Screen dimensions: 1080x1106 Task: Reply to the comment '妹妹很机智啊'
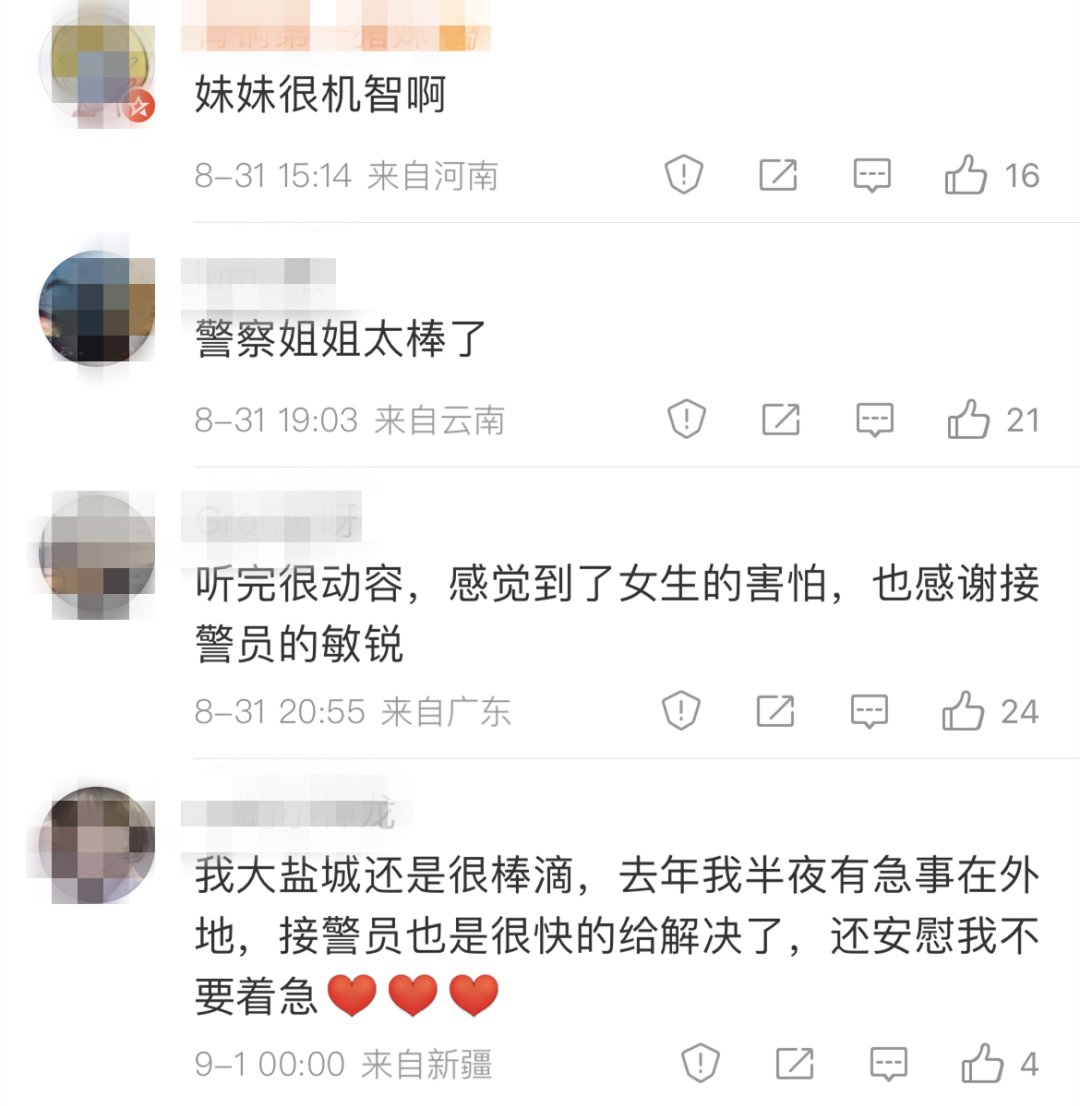(x=872, y=176)
